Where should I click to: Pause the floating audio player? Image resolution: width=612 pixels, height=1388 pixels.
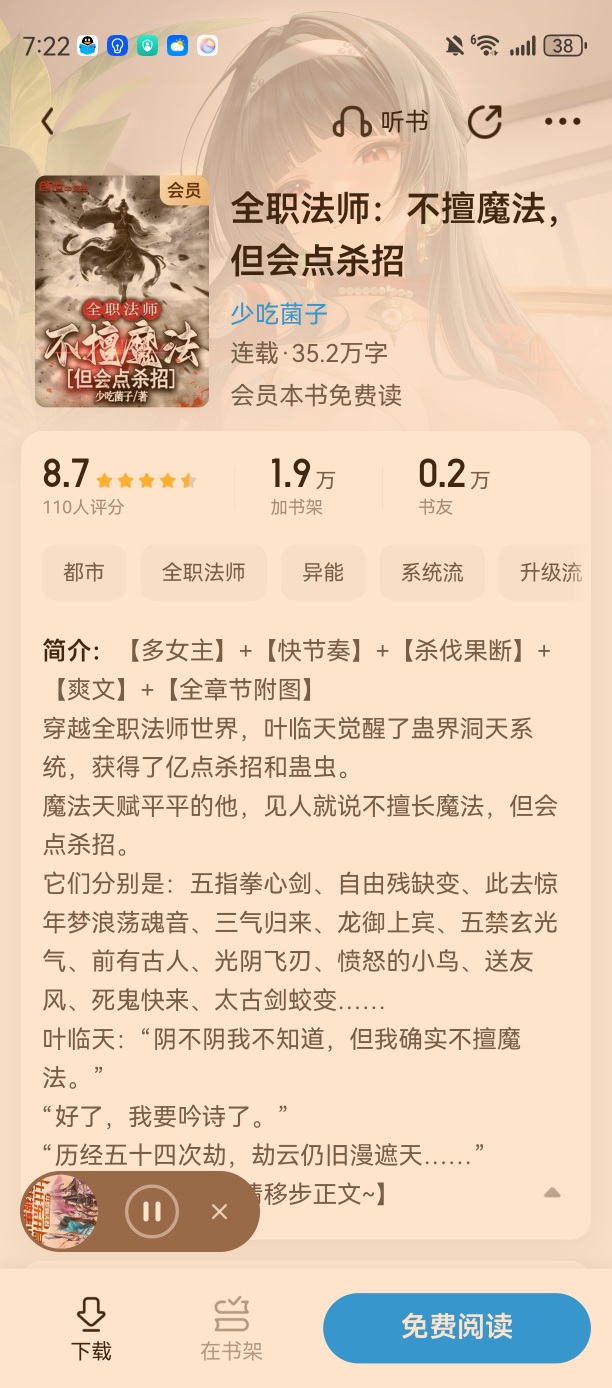pos(152,1212)
